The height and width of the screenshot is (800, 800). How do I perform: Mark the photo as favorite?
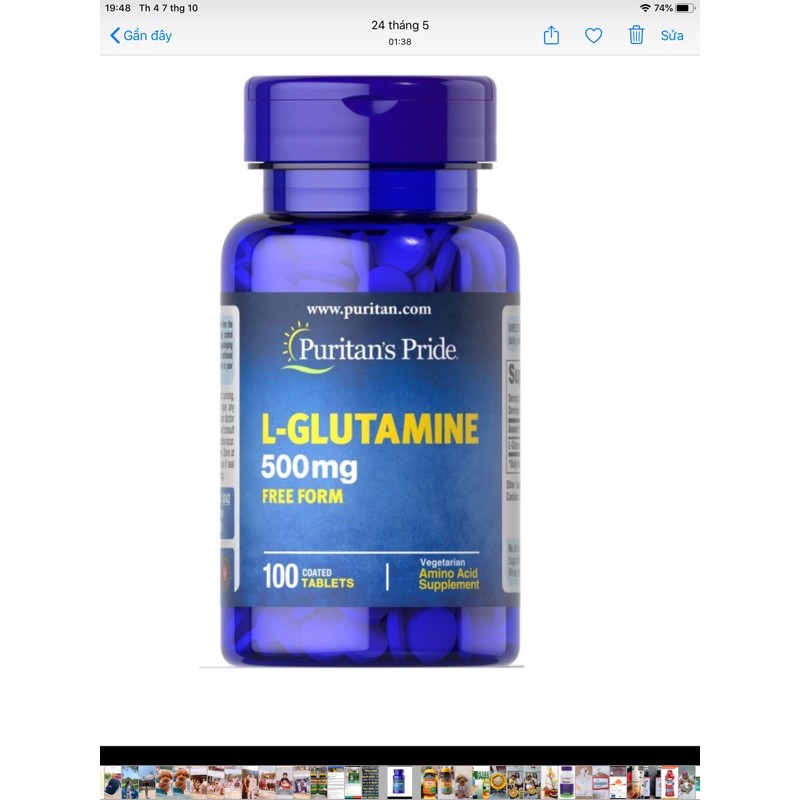coord(594,36)
